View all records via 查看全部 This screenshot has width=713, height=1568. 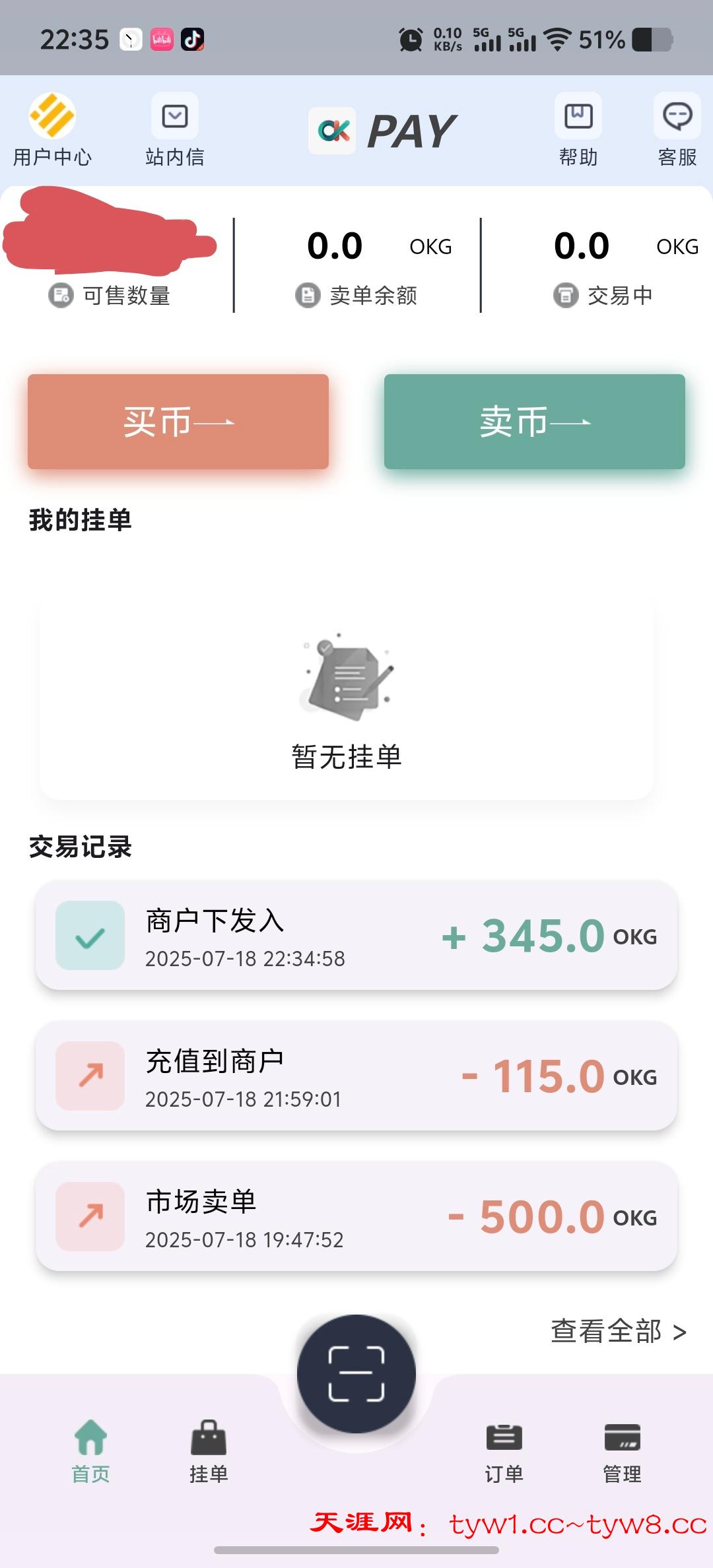point(618,1332)
